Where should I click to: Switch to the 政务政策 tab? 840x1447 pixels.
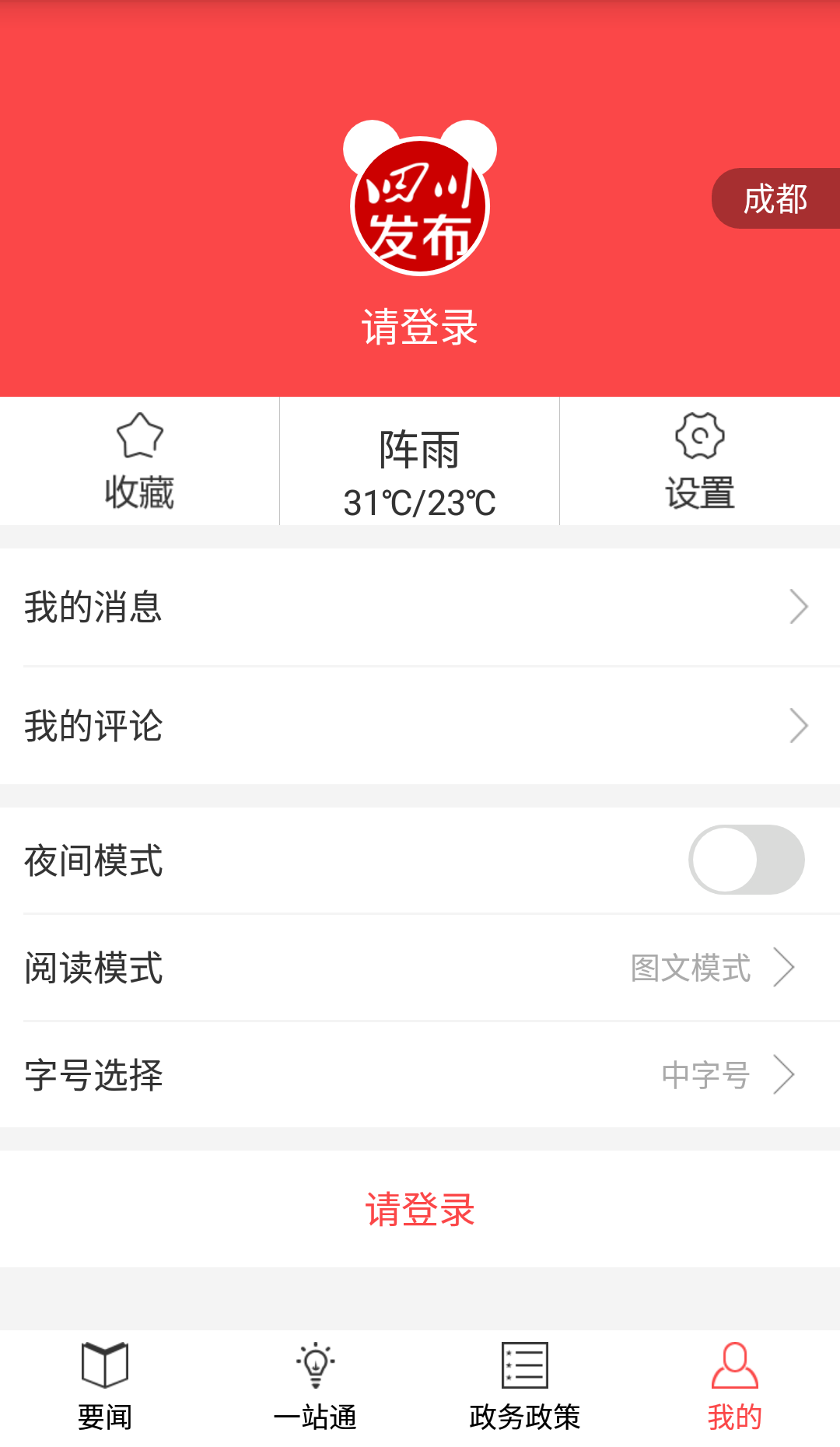(525, 1388)
